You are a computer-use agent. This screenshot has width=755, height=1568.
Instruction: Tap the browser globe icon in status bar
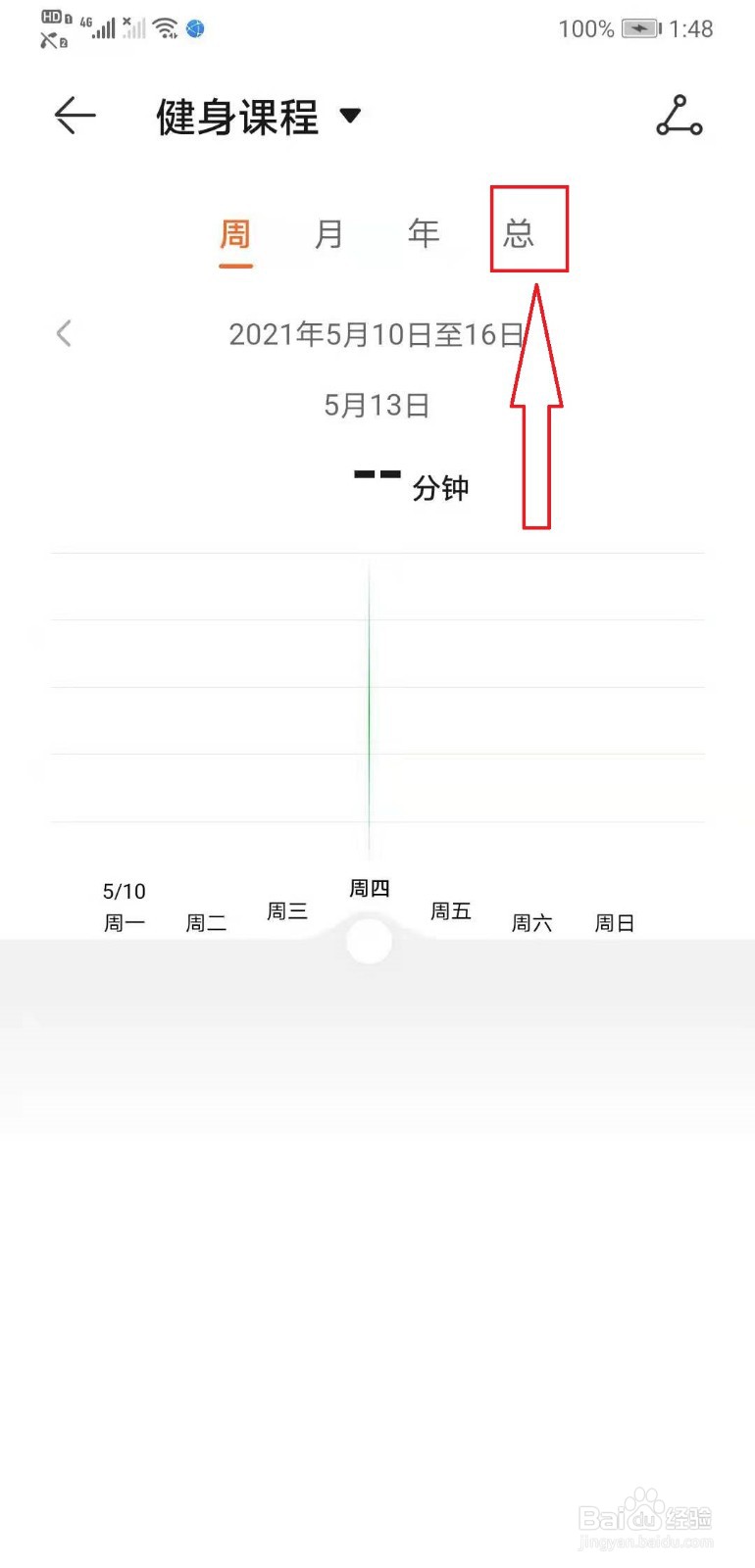(x=195, y=28)
